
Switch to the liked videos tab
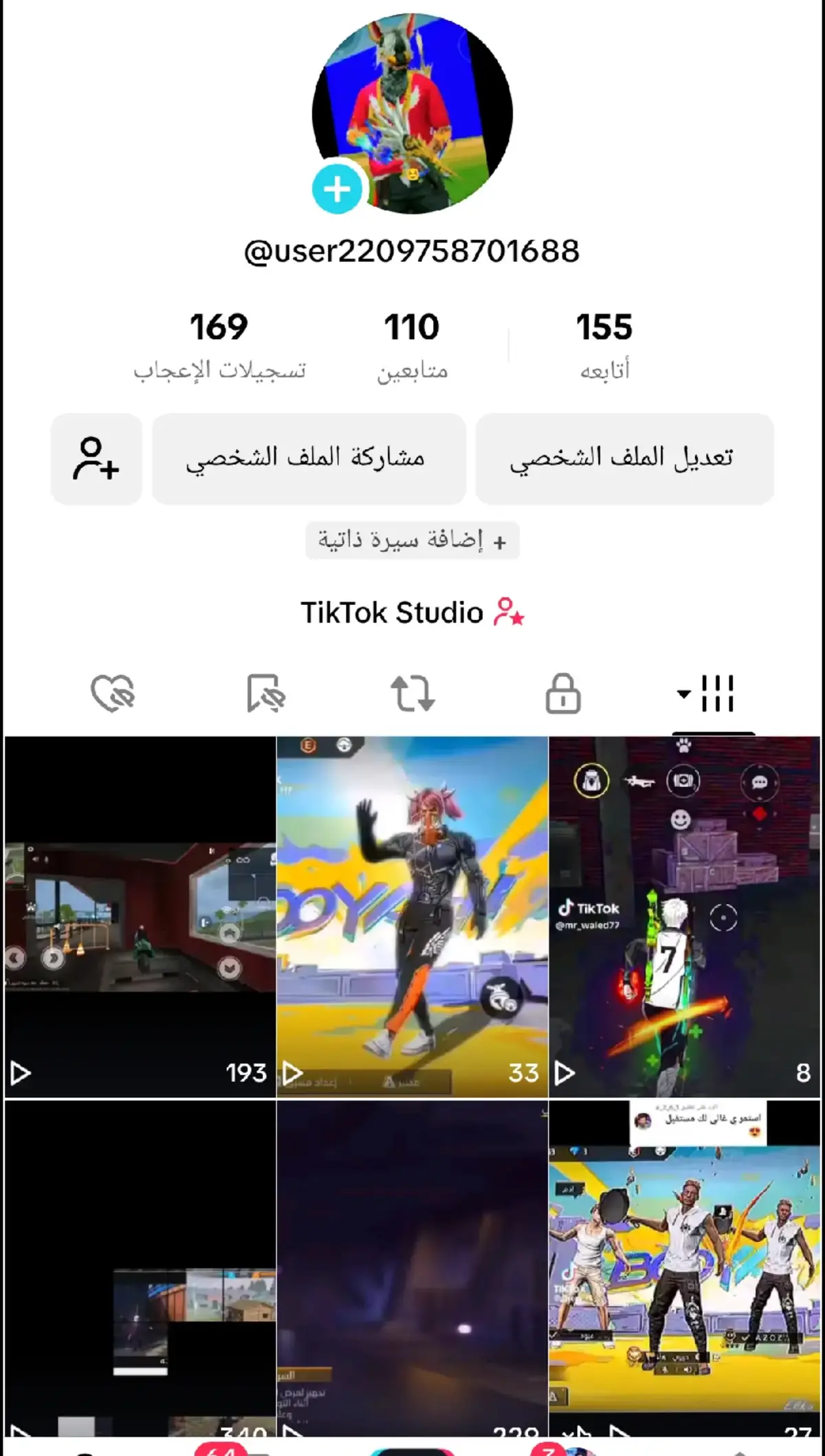tap(113, 693)
